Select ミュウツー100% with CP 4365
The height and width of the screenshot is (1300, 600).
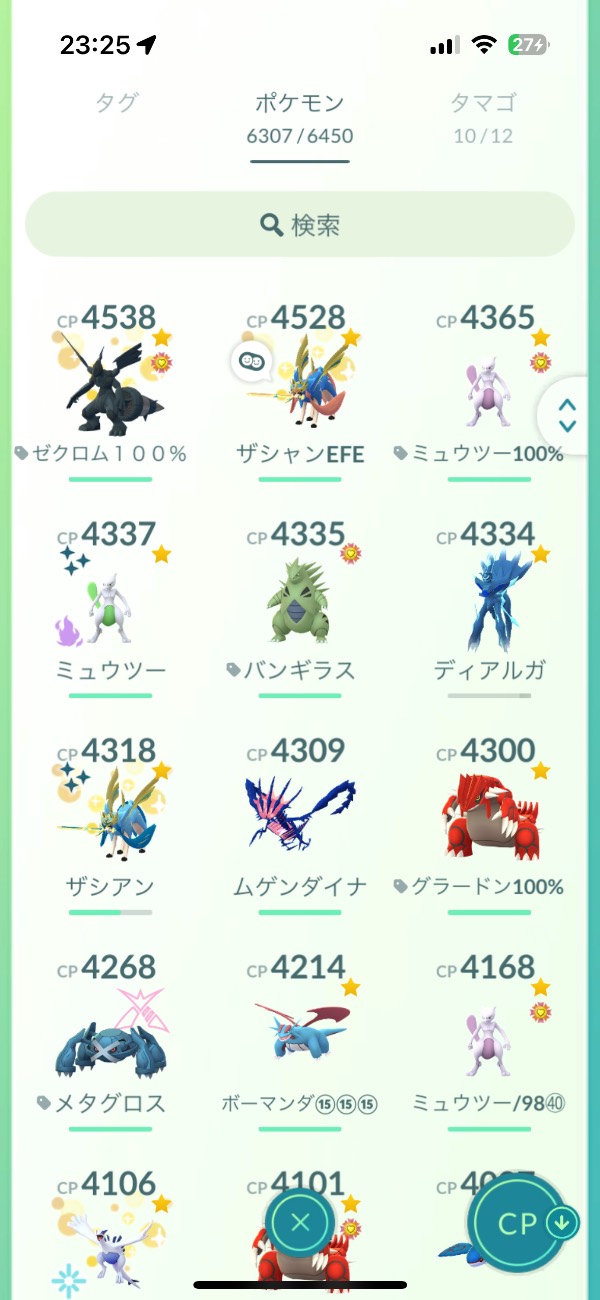490,385
